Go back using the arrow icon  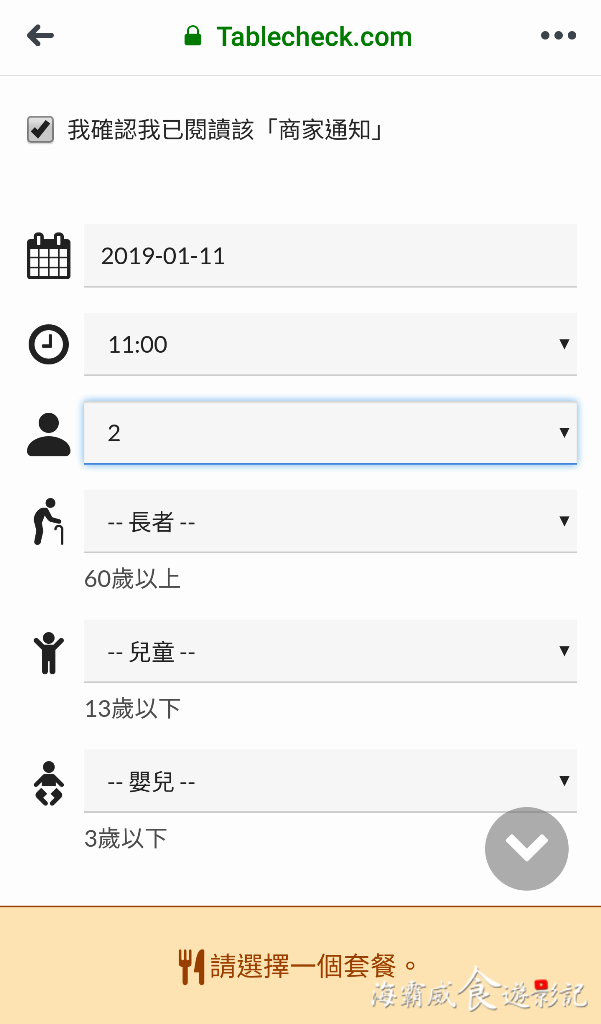tap(40, 36)
